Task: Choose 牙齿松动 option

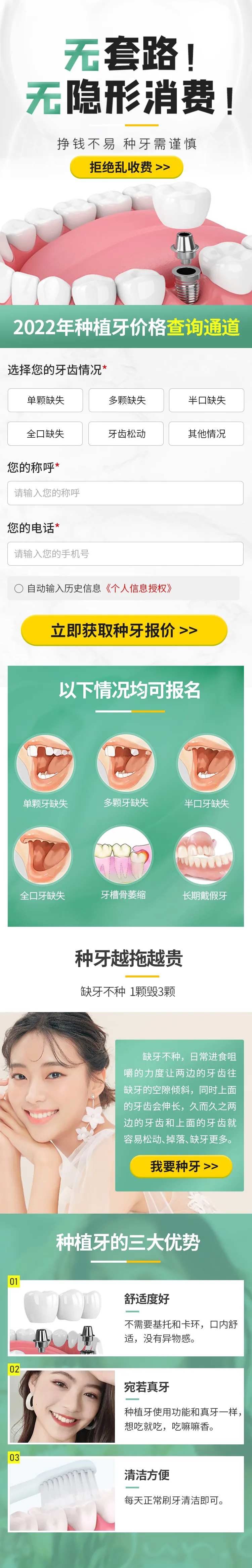Action: pos(127,433)
